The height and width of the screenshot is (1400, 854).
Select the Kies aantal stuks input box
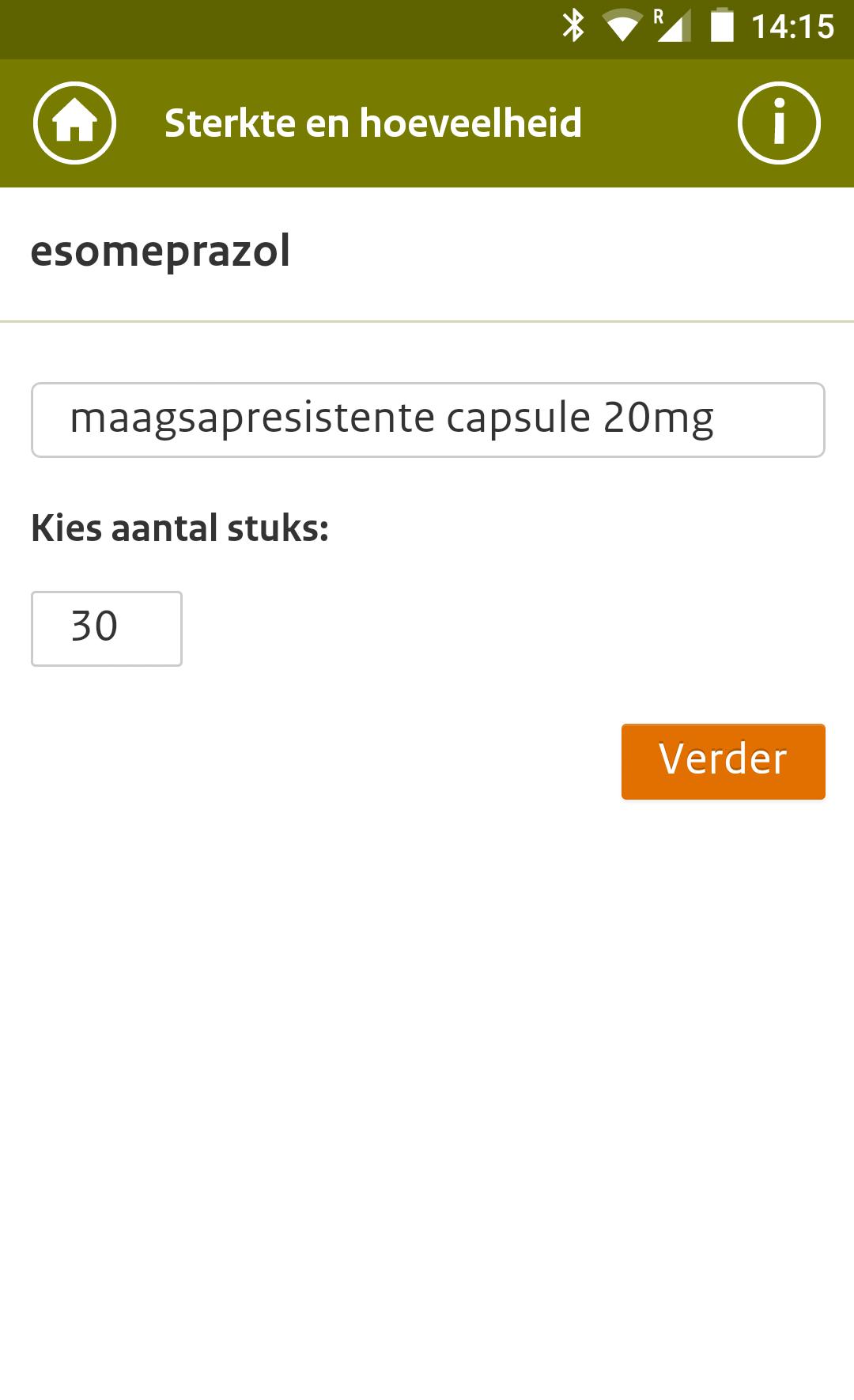click(107, 629)
